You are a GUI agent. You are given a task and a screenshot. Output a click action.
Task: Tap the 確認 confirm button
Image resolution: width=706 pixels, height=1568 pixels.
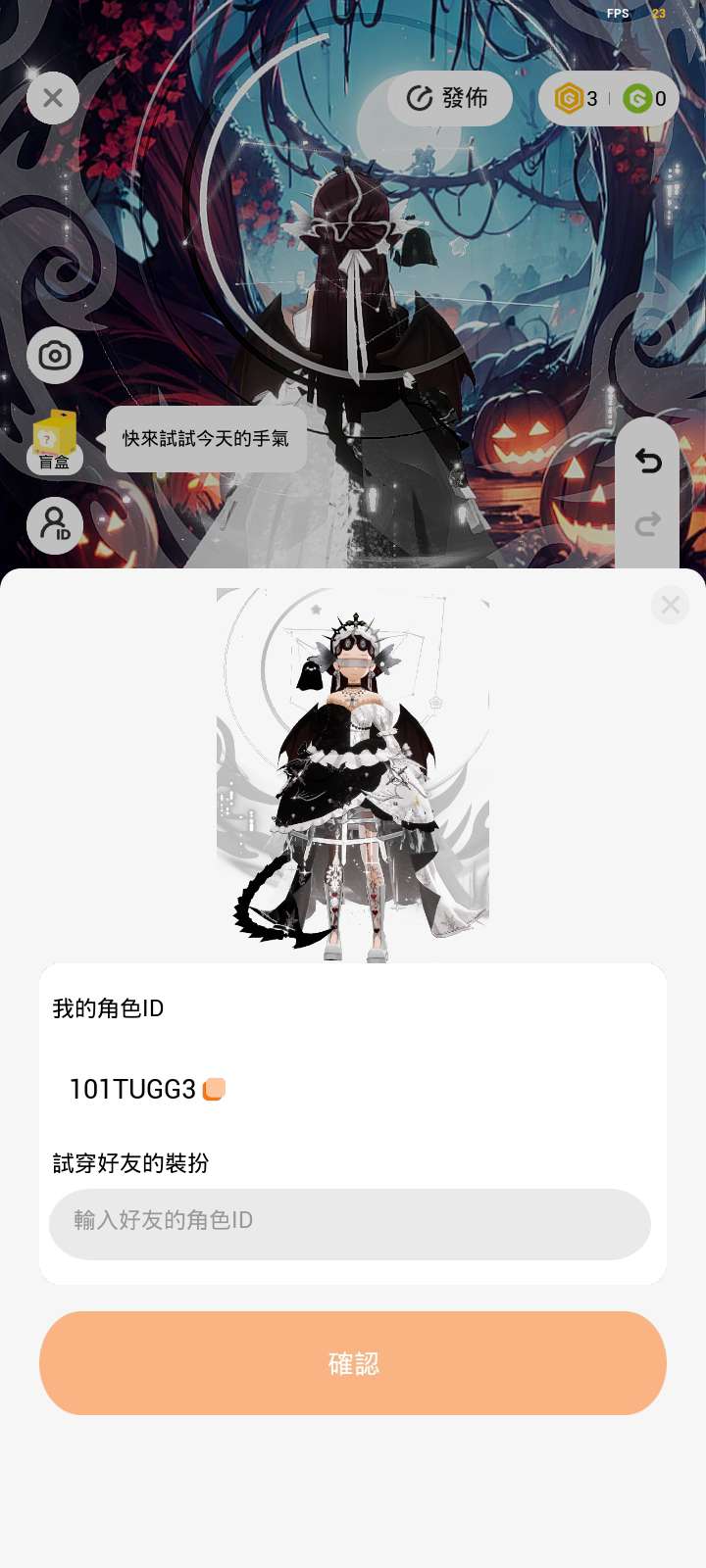(353, 1363)
